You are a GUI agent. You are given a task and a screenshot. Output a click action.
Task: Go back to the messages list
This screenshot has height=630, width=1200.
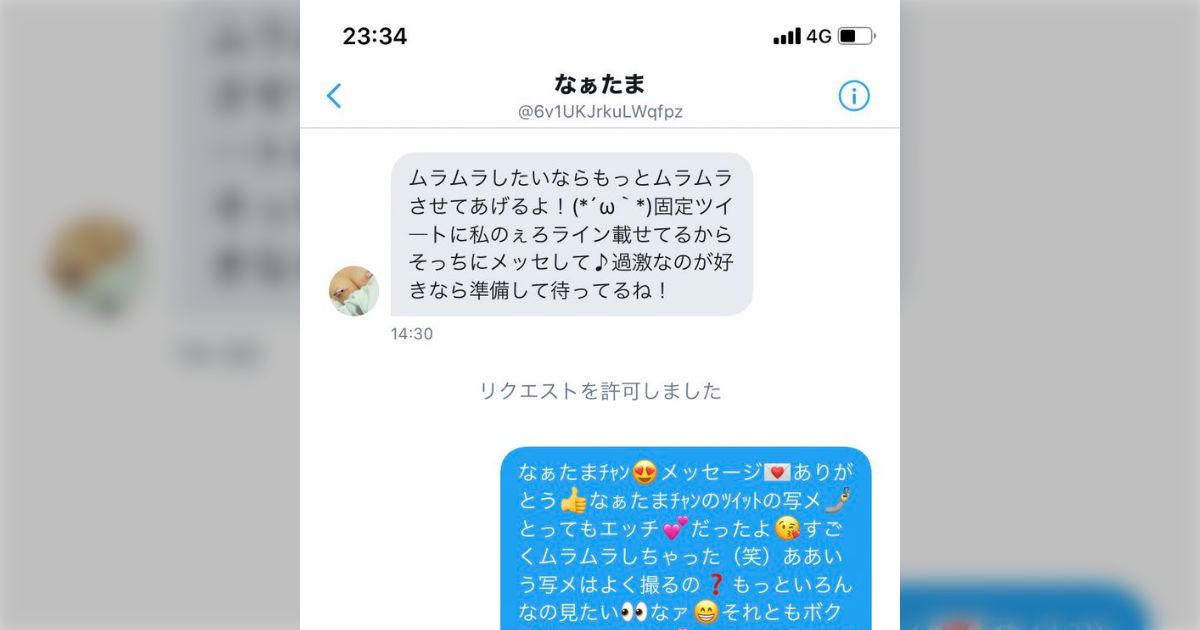[334, 96]
